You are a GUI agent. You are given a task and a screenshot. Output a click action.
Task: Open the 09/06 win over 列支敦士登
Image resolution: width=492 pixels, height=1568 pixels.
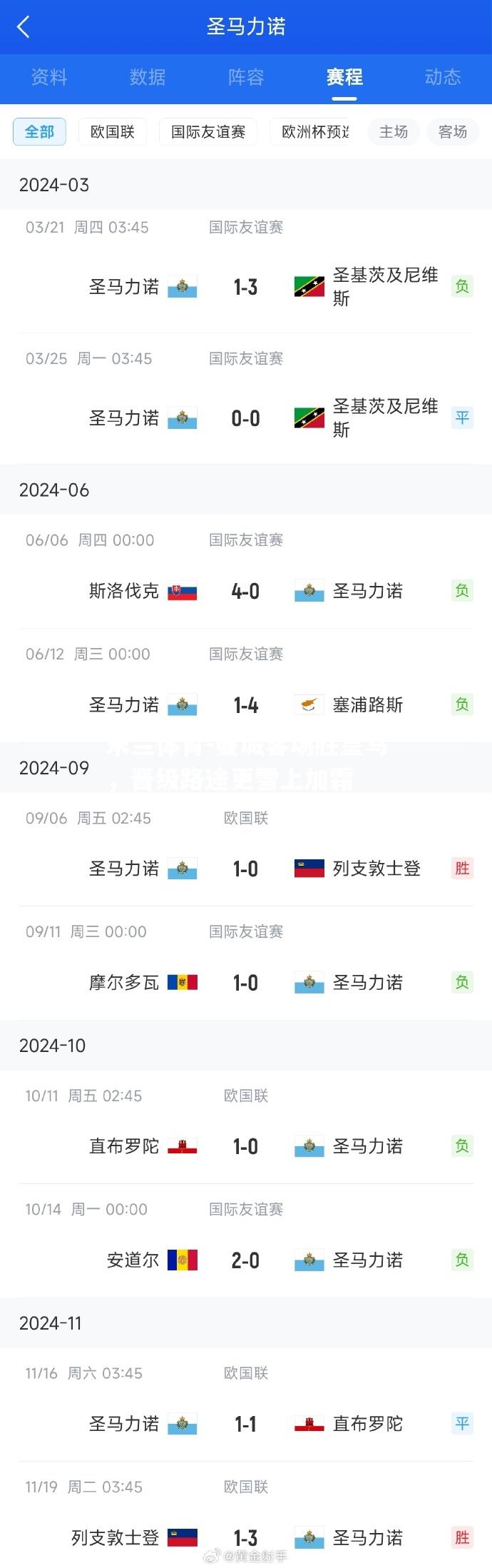point(246,869)
